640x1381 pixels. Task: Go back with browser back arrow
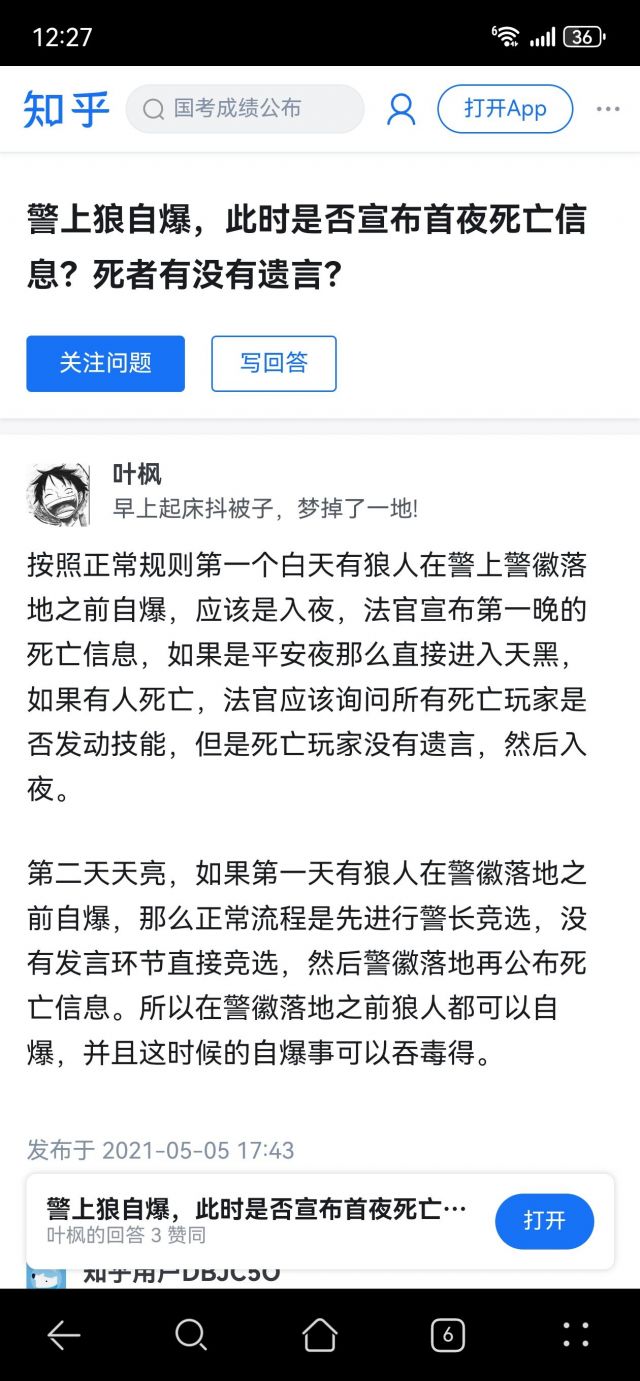click(x=64, y=1334)
